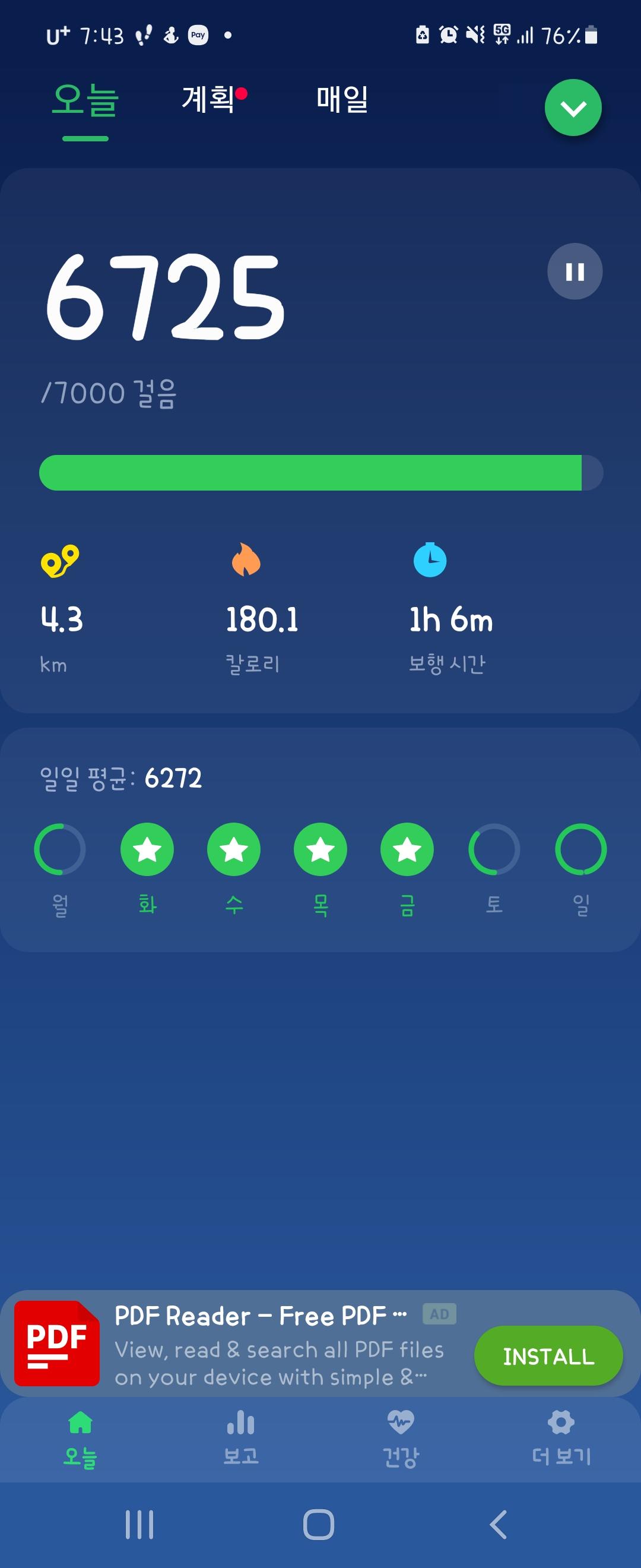This screenshot has height=1568, width=641.
Task: Open Tuesday (화) star progress circle
Action: (x=147, y=849)
